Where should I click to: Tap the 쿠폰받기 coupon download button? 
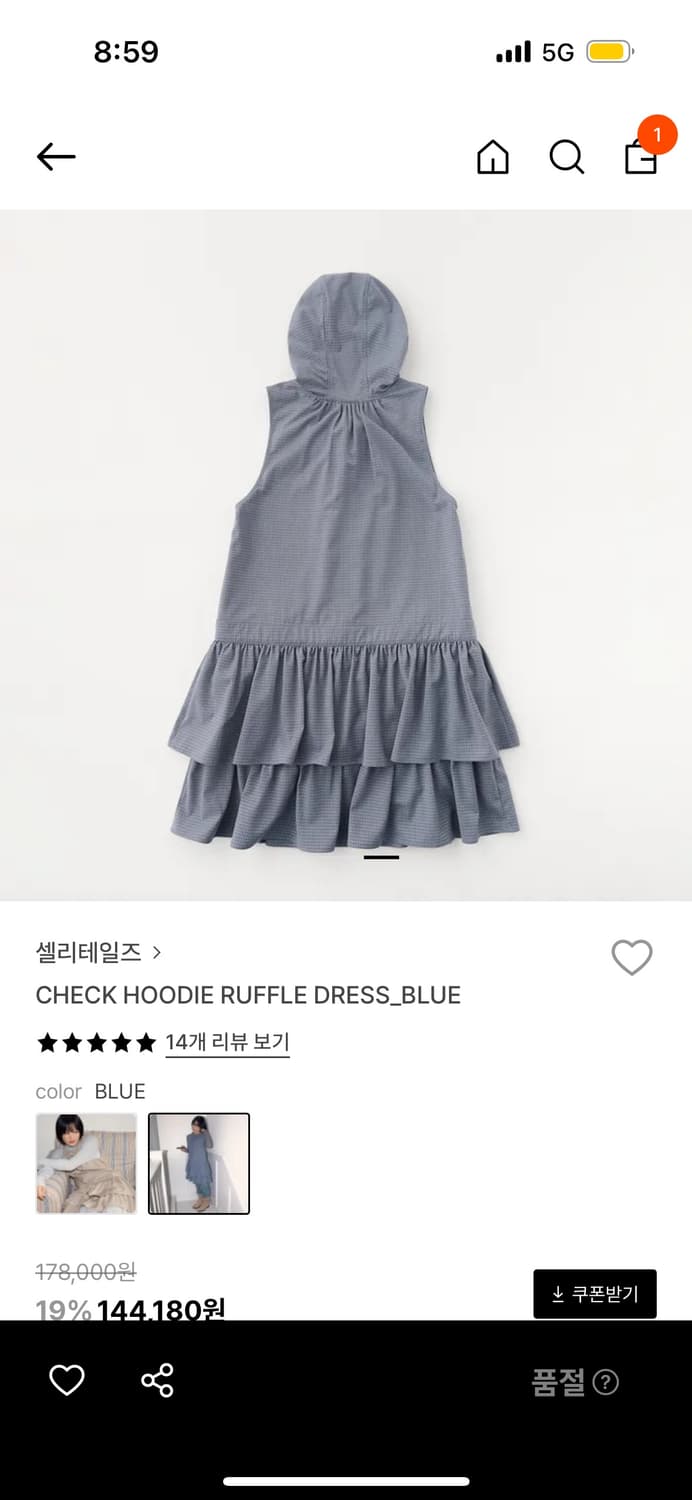pyautogui.click(x=595, y=1294)
